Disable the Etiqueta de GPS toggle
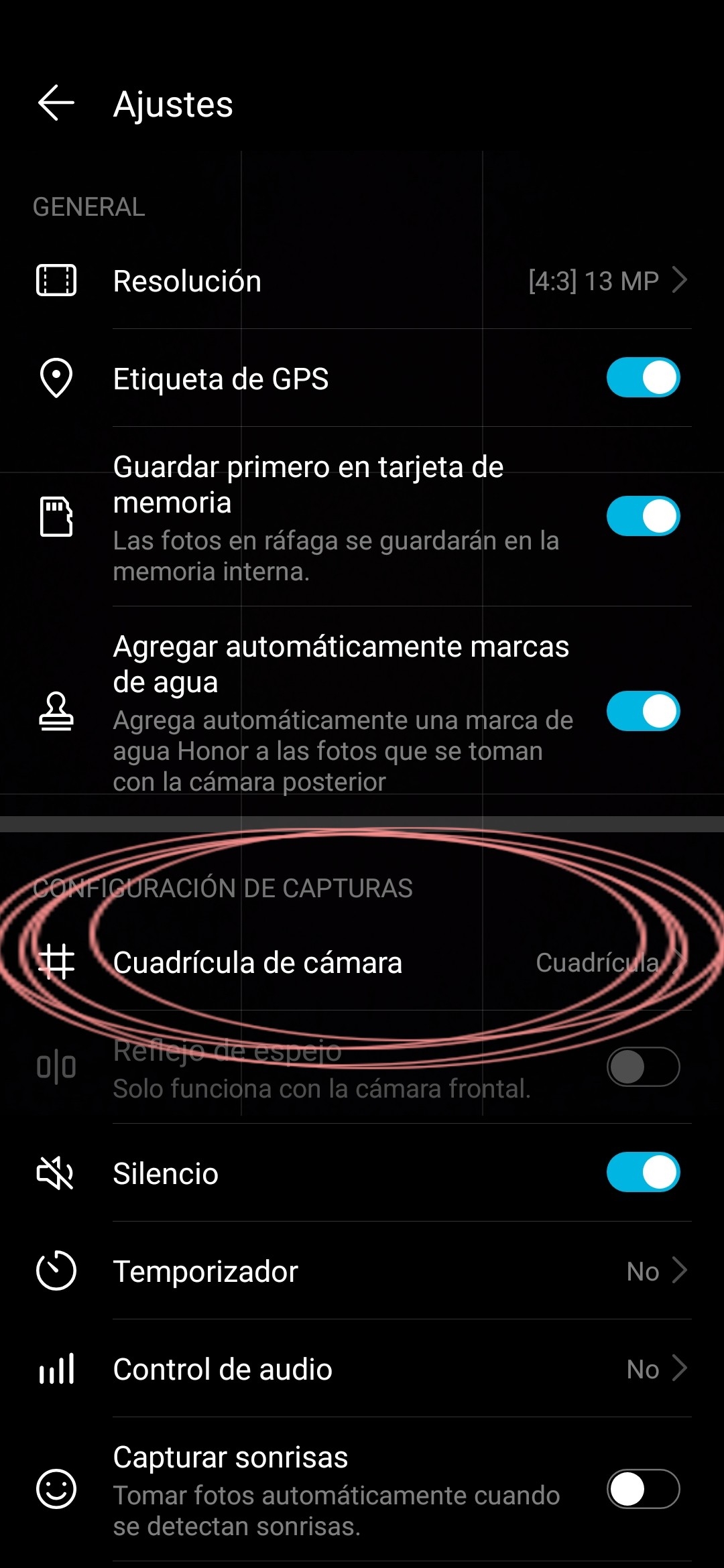This screenshot has height=1568, width=724. coord(642,378)
